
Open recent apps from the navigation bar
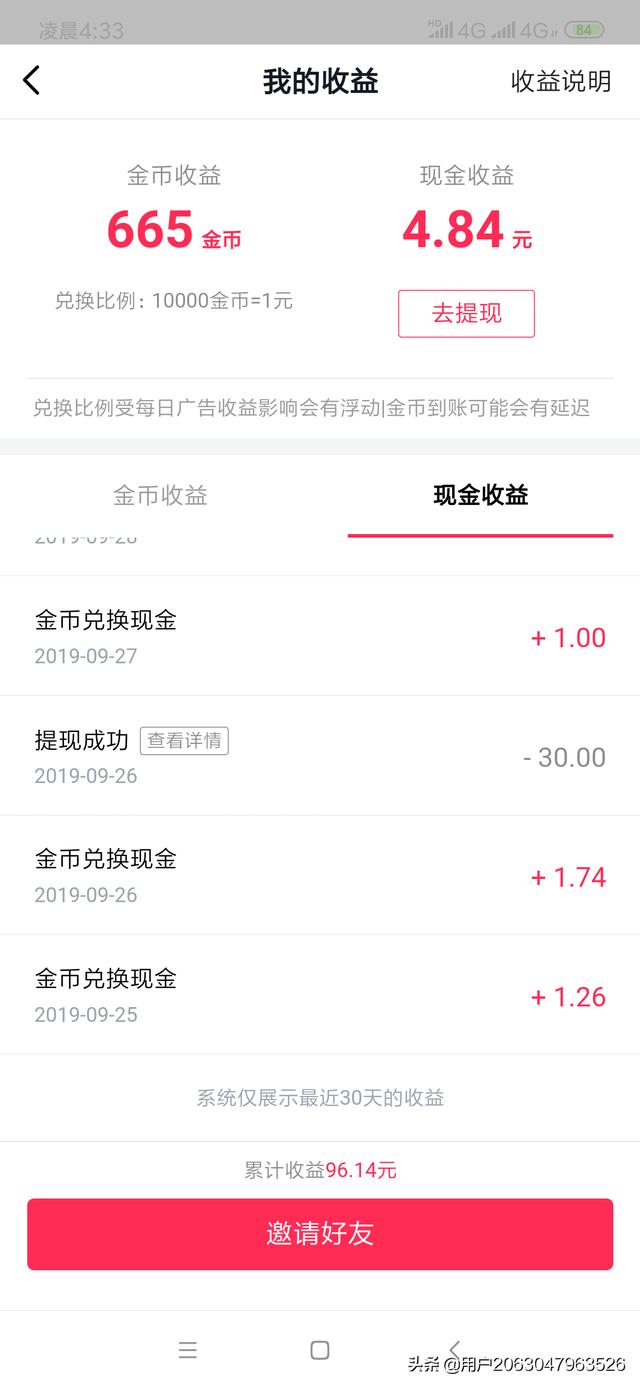[x=188, y=1350]
